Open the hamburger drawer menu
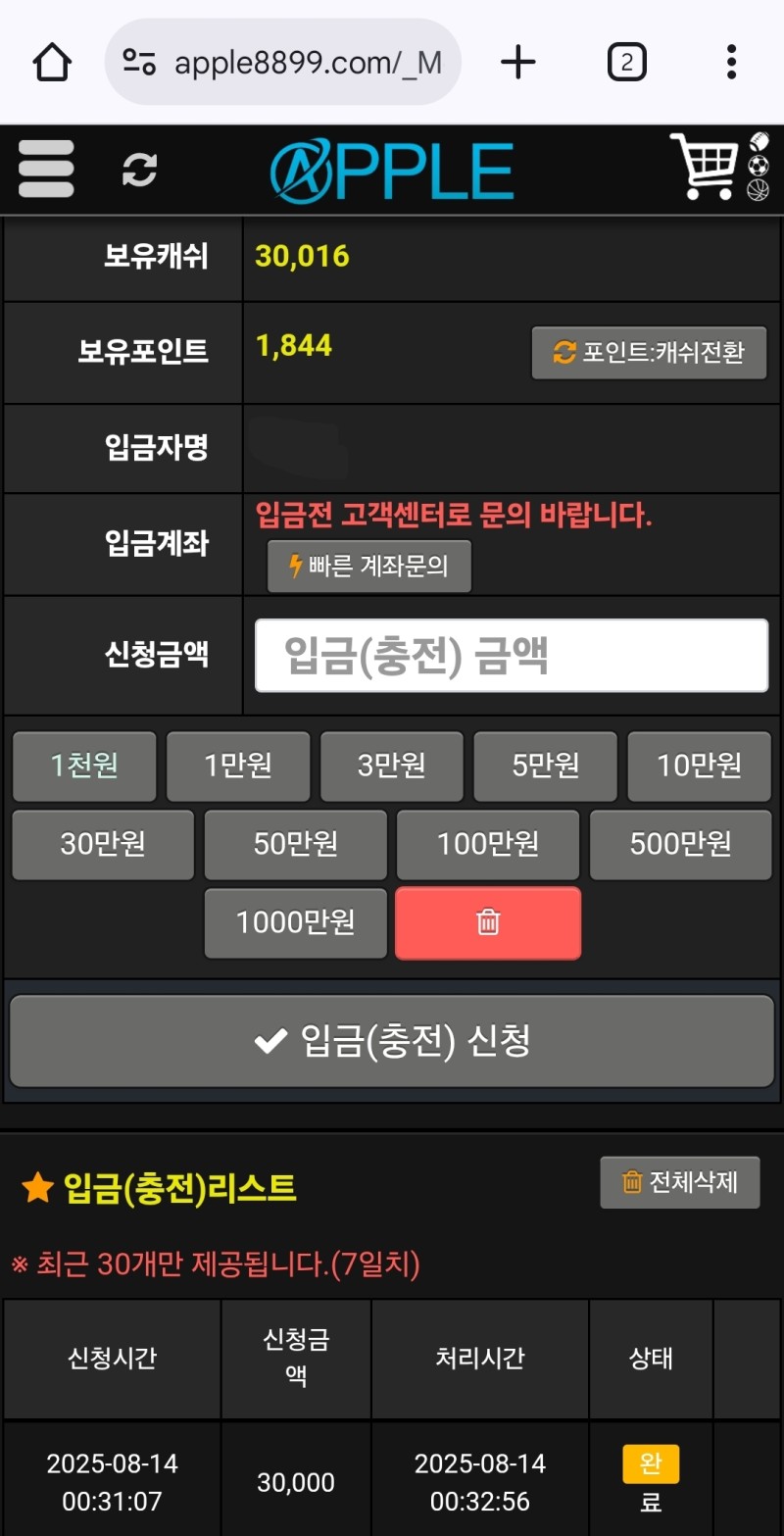The image size is (784, 1536). pos(46,169)
